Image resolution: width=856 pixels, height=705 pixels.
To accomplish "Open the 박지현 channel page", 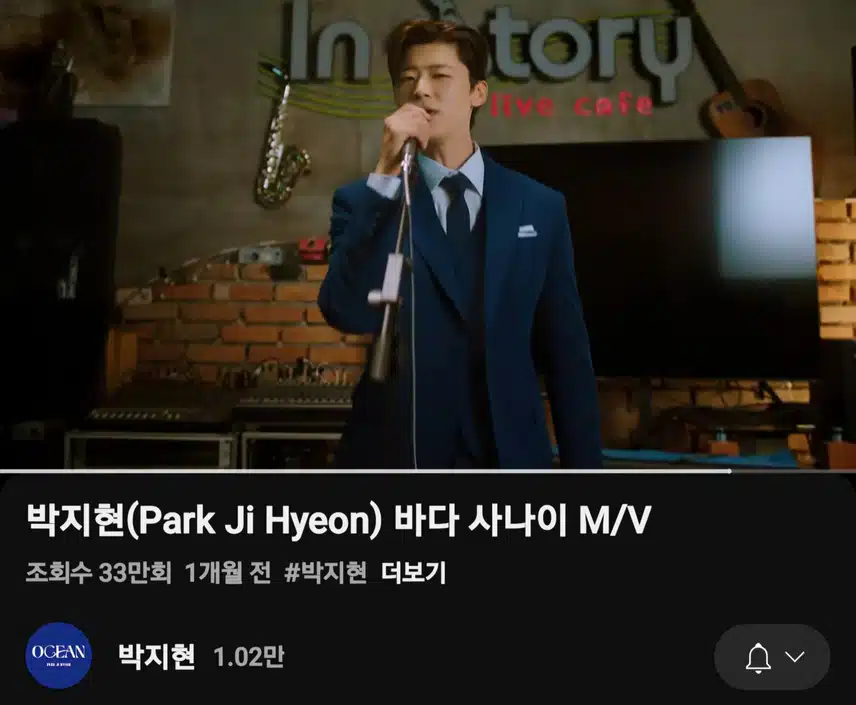I will [157, 656].
